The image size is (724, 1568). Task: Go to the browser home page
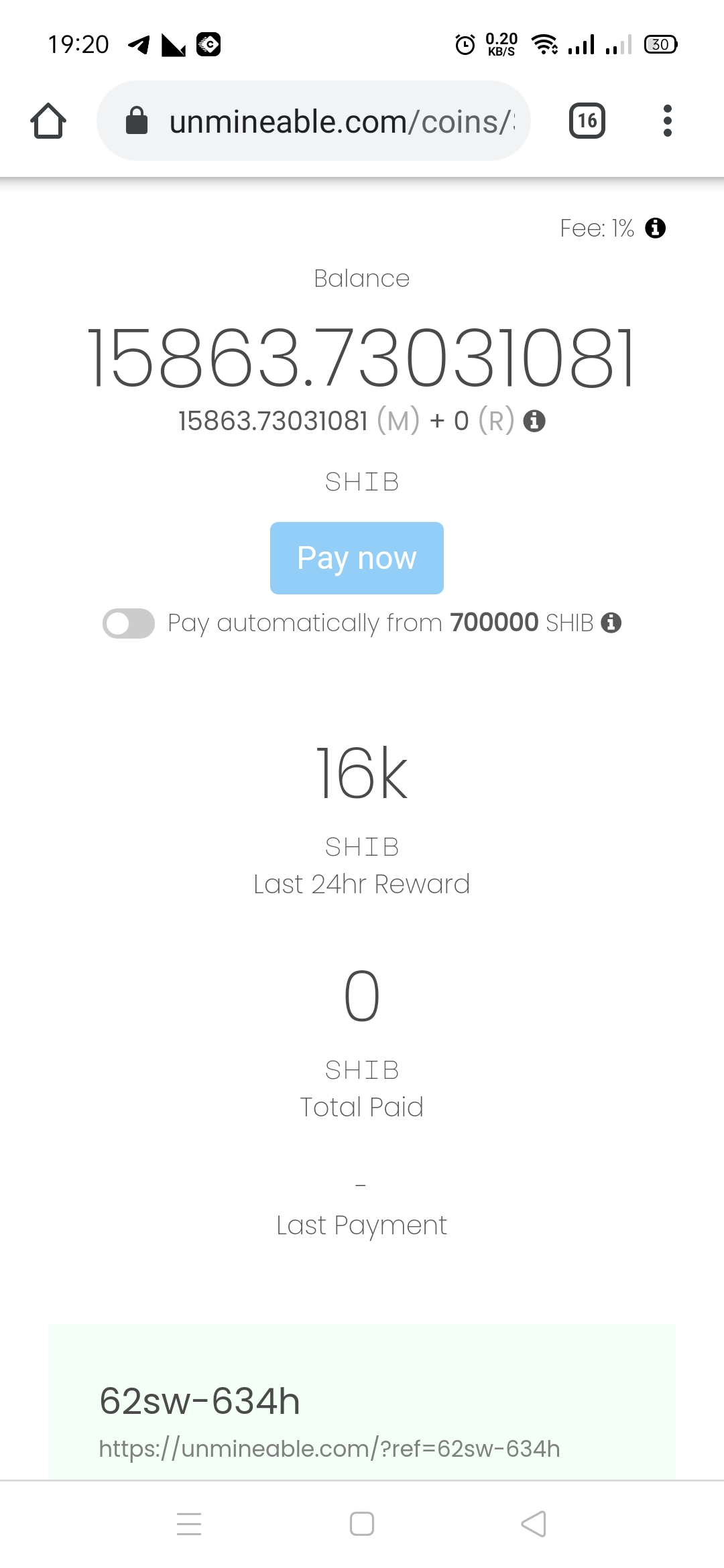(48, 121)
